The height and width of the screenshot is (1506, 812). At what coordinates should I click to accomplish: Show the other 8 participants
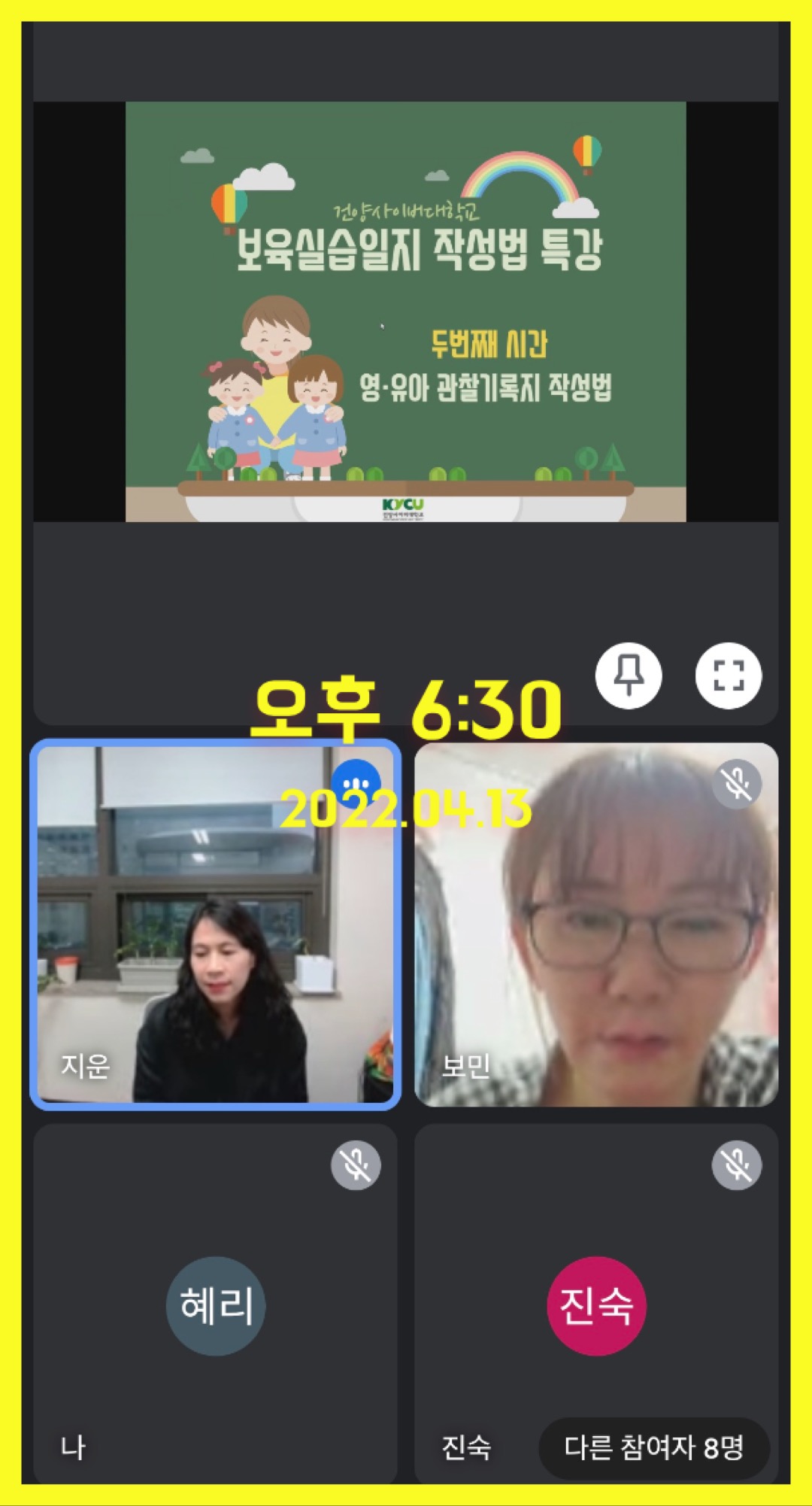[653, 1447]
